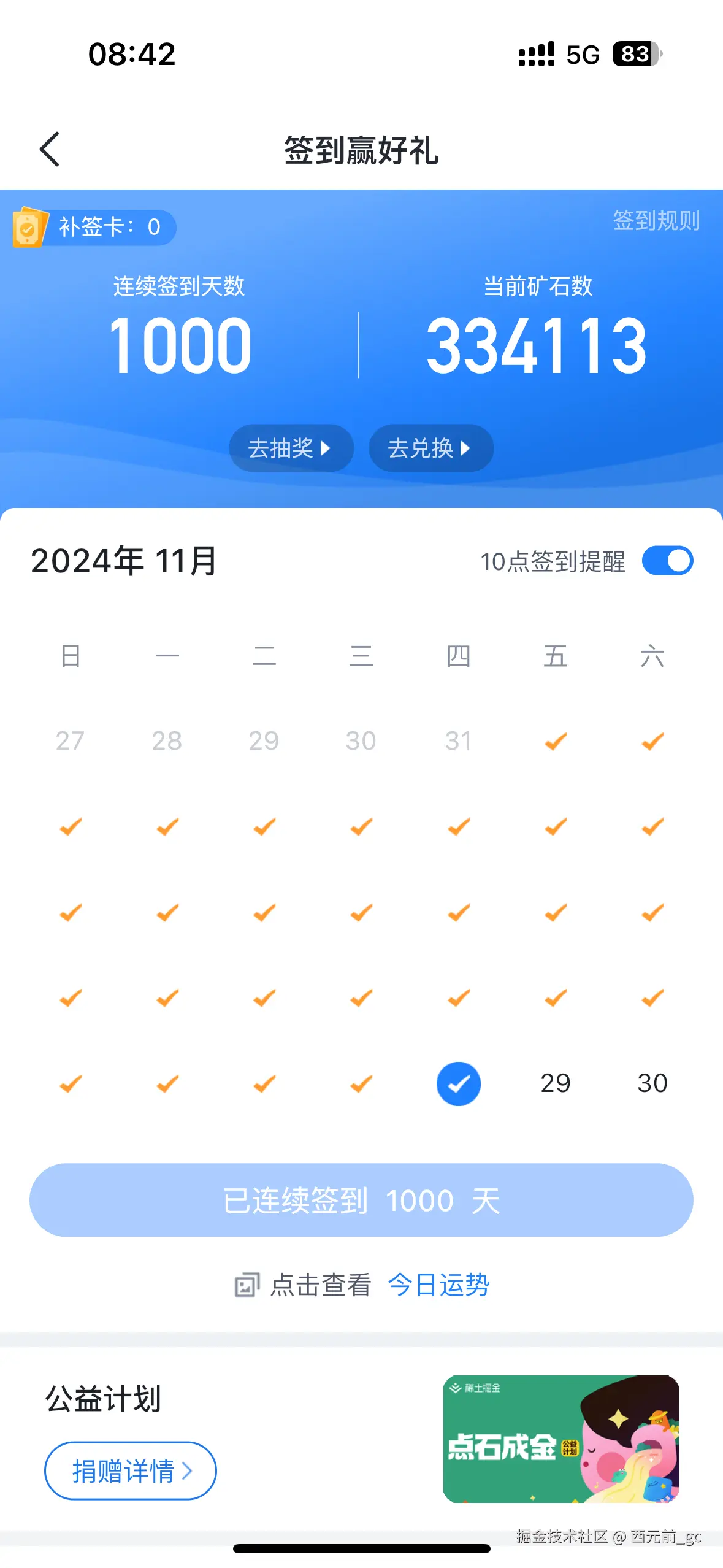Screen dimensions: 723x1568
Task: Open 去兑换 exchange section
Action: pos(430,448)
